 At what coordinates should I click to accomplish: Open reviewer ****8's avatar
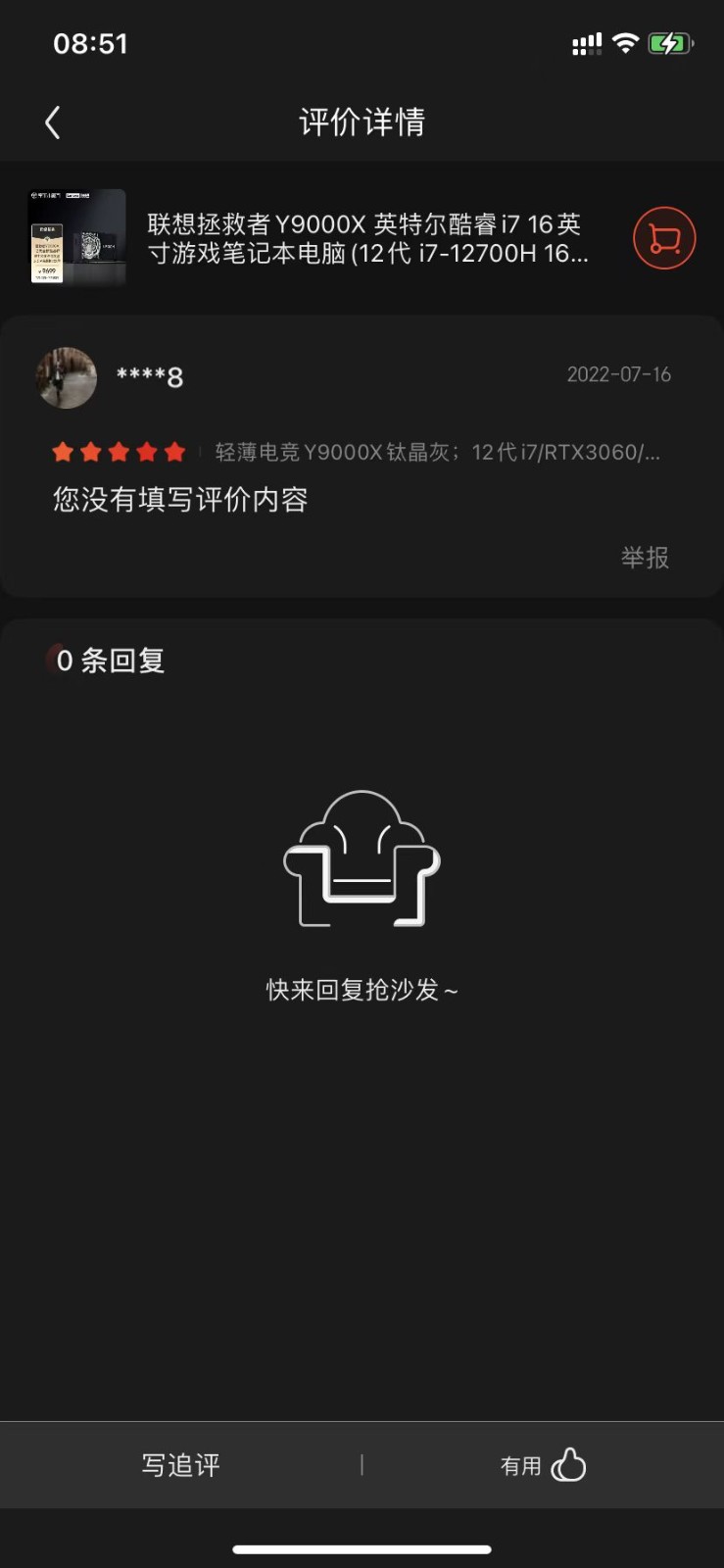point(67,377)
